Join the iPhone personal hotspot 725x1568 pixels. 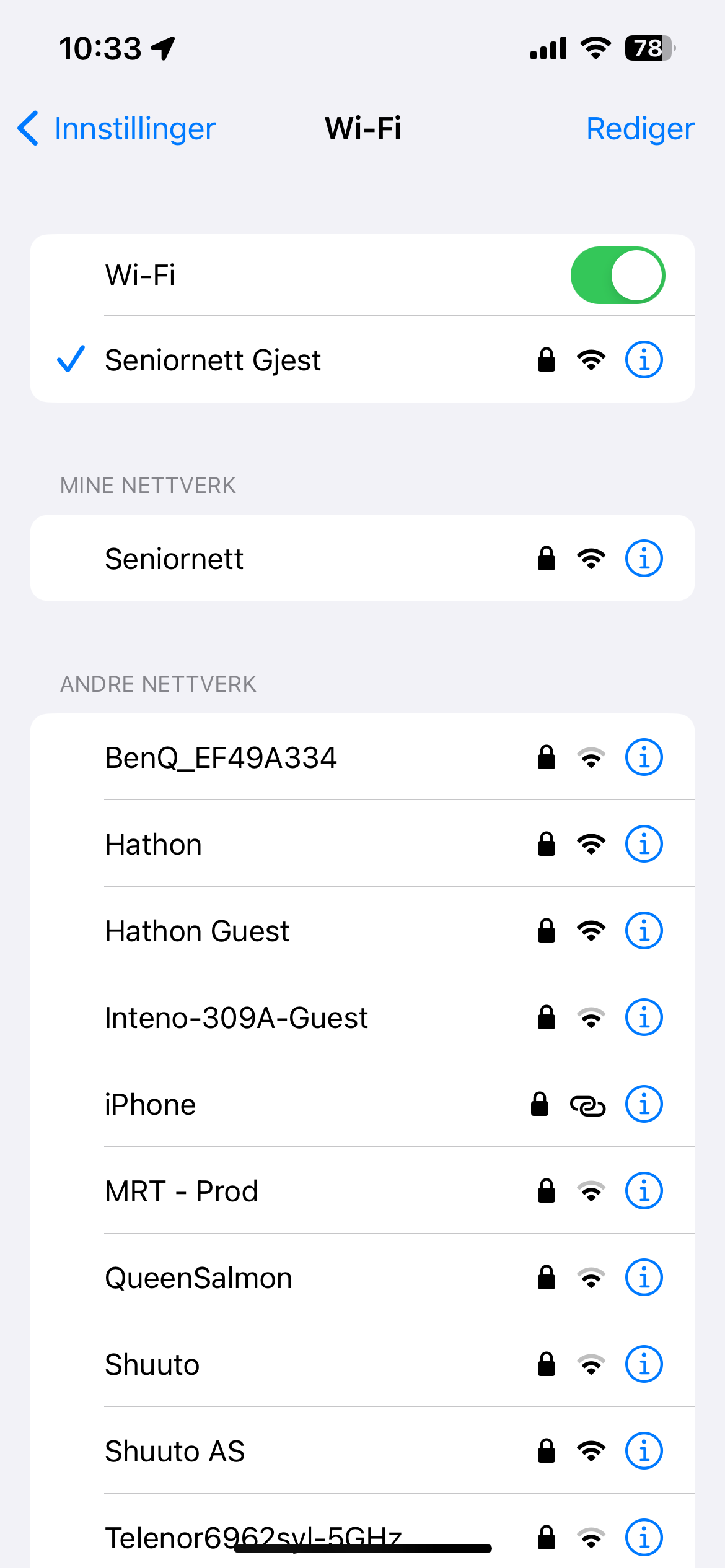(x=248, y=1104)
